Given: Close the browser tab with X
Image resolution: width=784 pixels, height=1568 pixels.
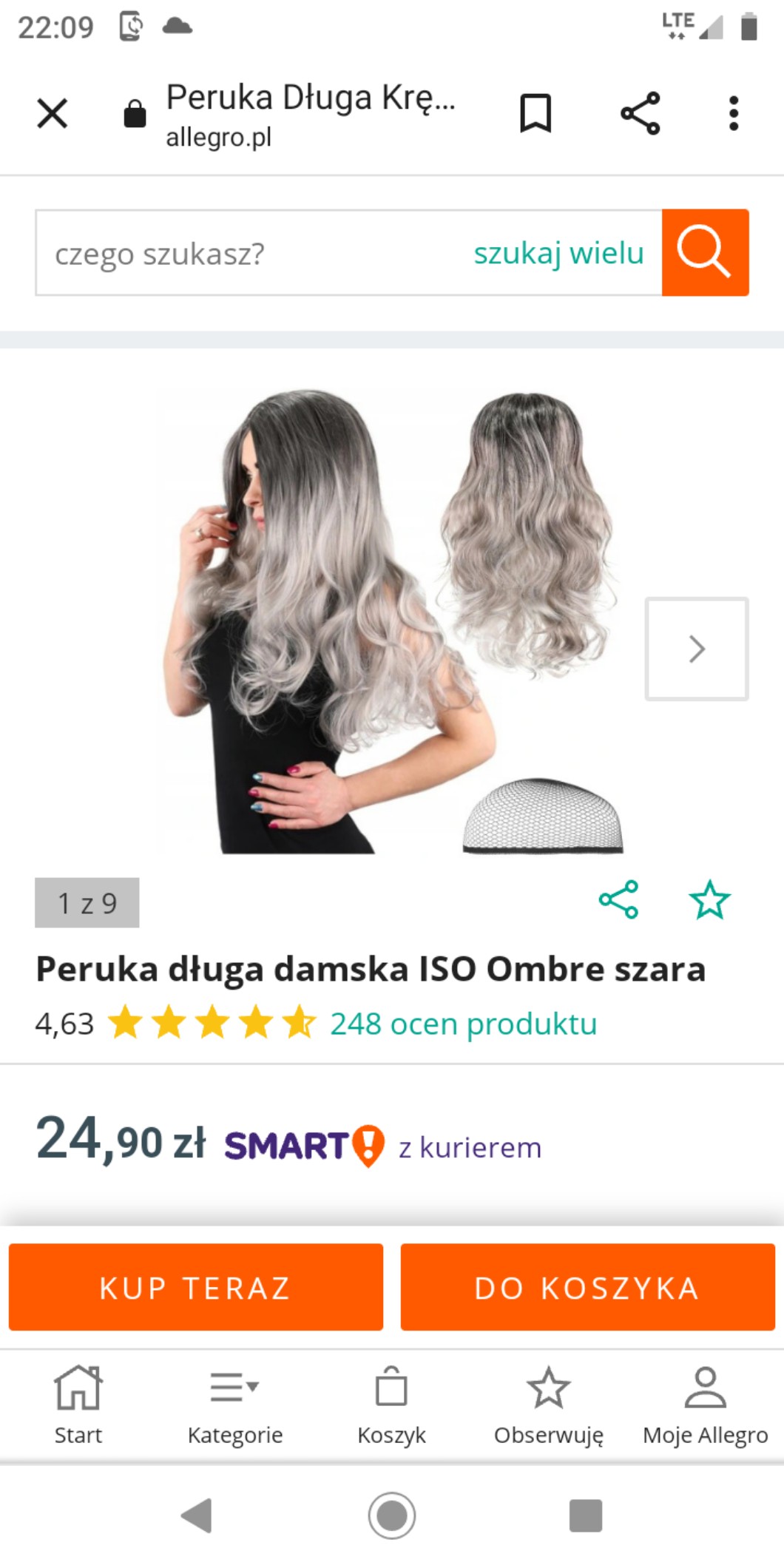Looking at the screenshot, I should 53,114.
